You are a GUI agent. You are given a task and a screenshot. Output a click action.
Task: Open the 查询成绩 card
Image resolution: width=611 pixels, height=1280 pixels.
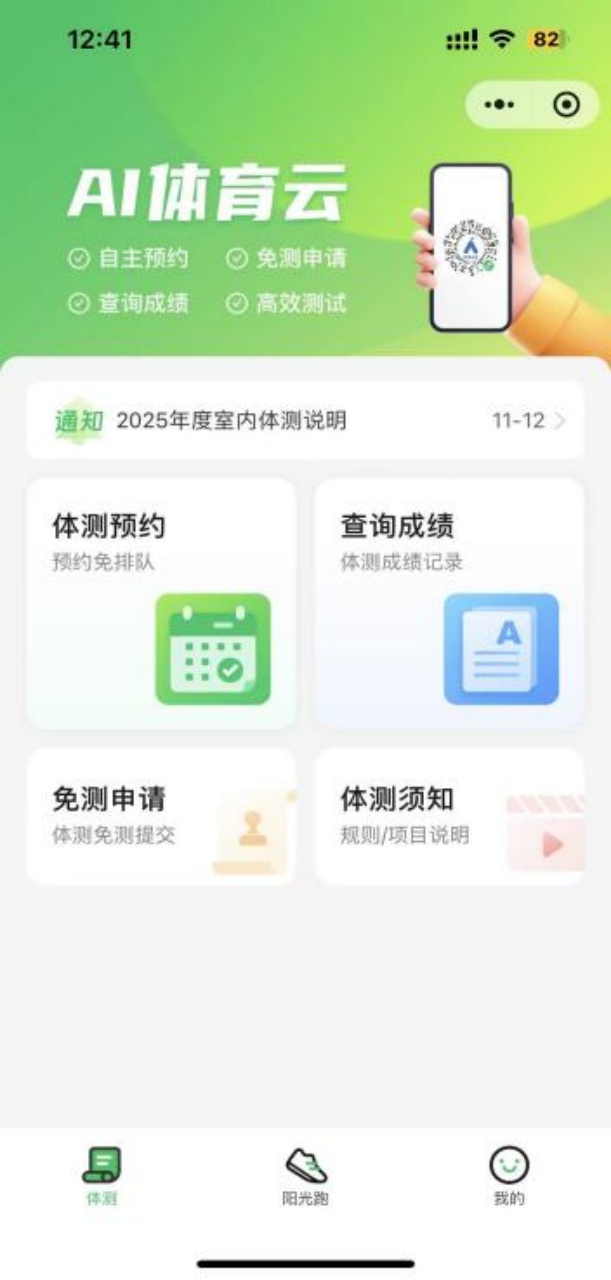pos(449,603)
